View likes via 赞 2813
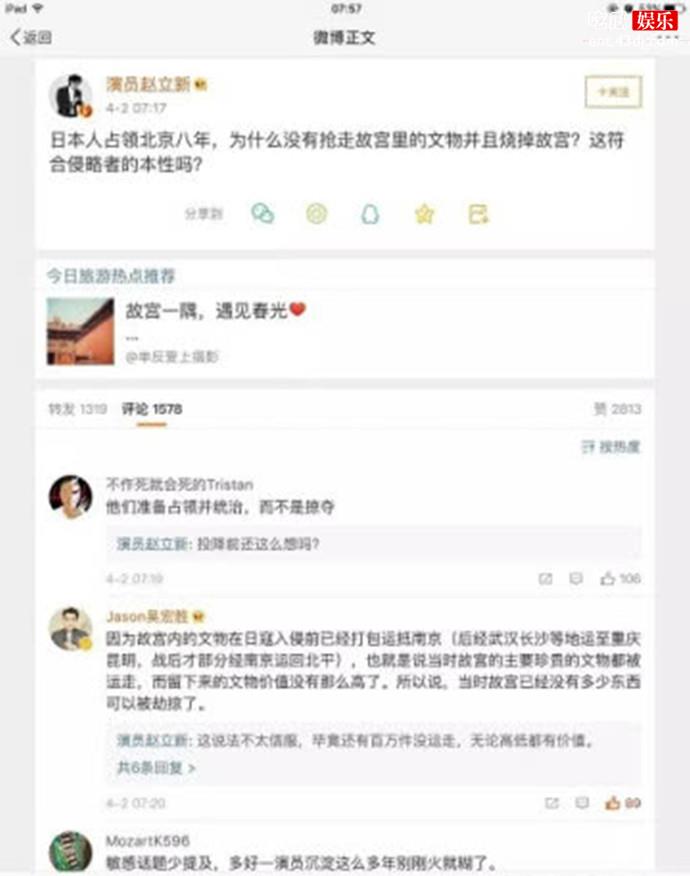 pos(617,409)
